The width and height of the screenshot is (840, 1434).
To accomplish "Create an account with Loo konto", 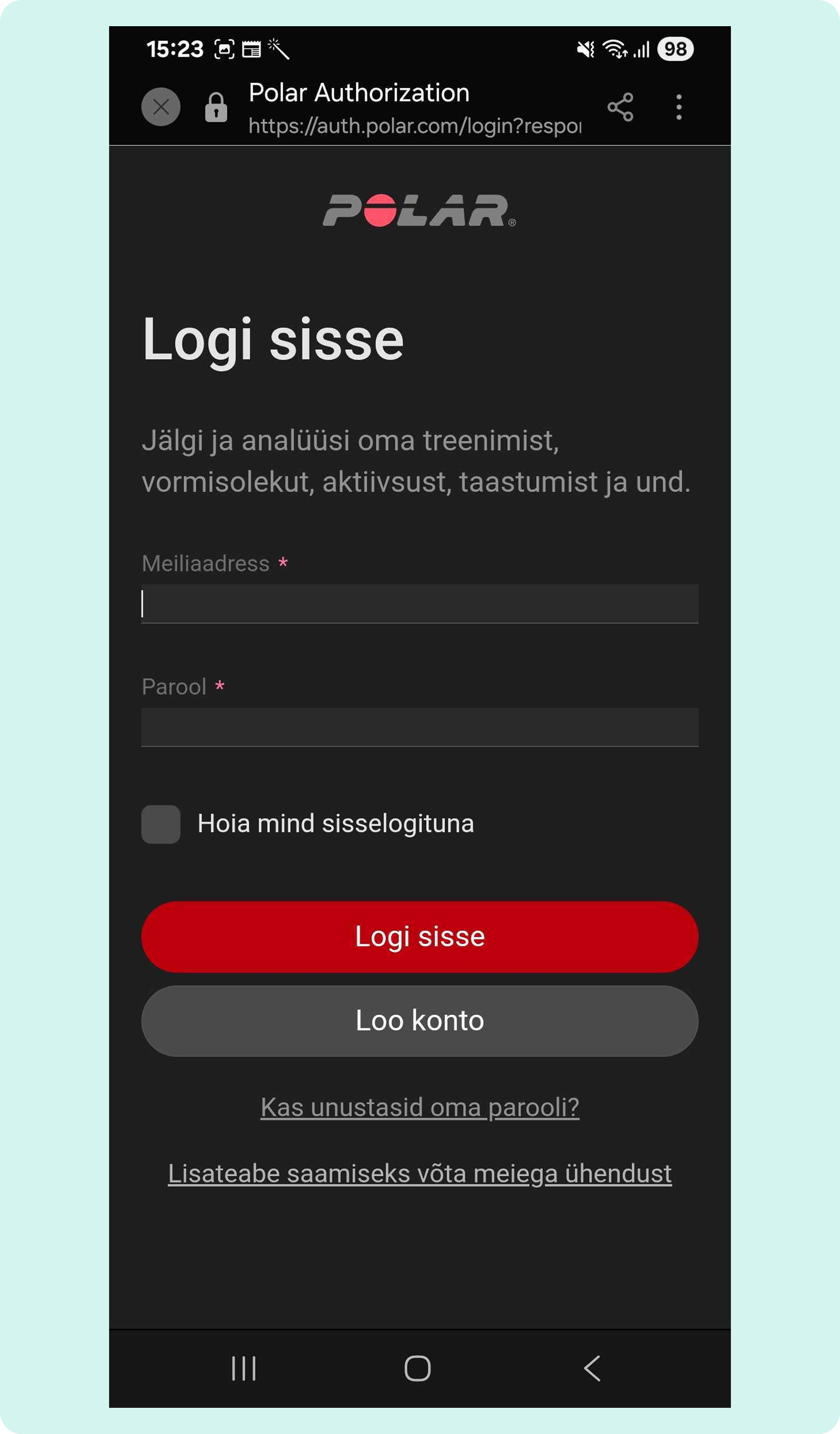I will 419,1021.
